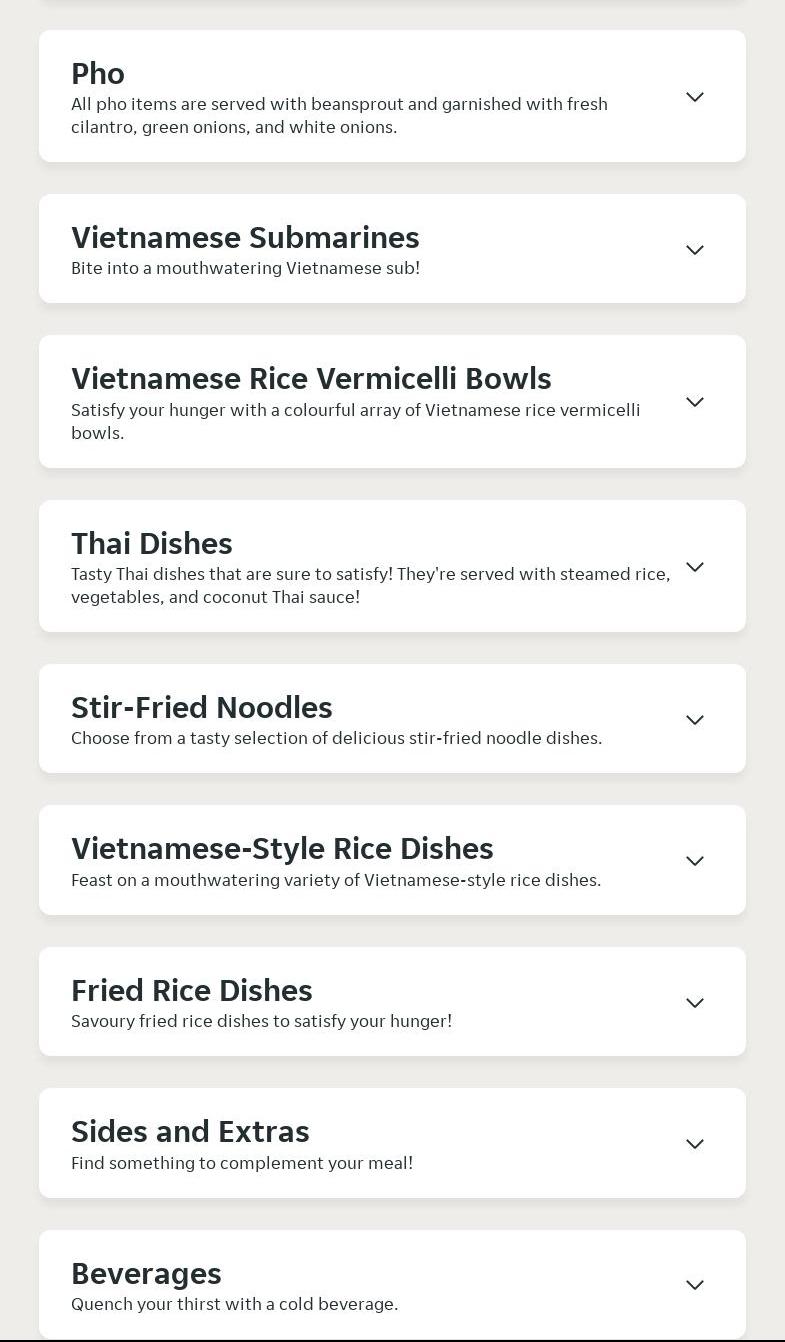Open Vietnamese-Style Rice Dishes section
785x1342 pixels.
click(x=694, y=861)
